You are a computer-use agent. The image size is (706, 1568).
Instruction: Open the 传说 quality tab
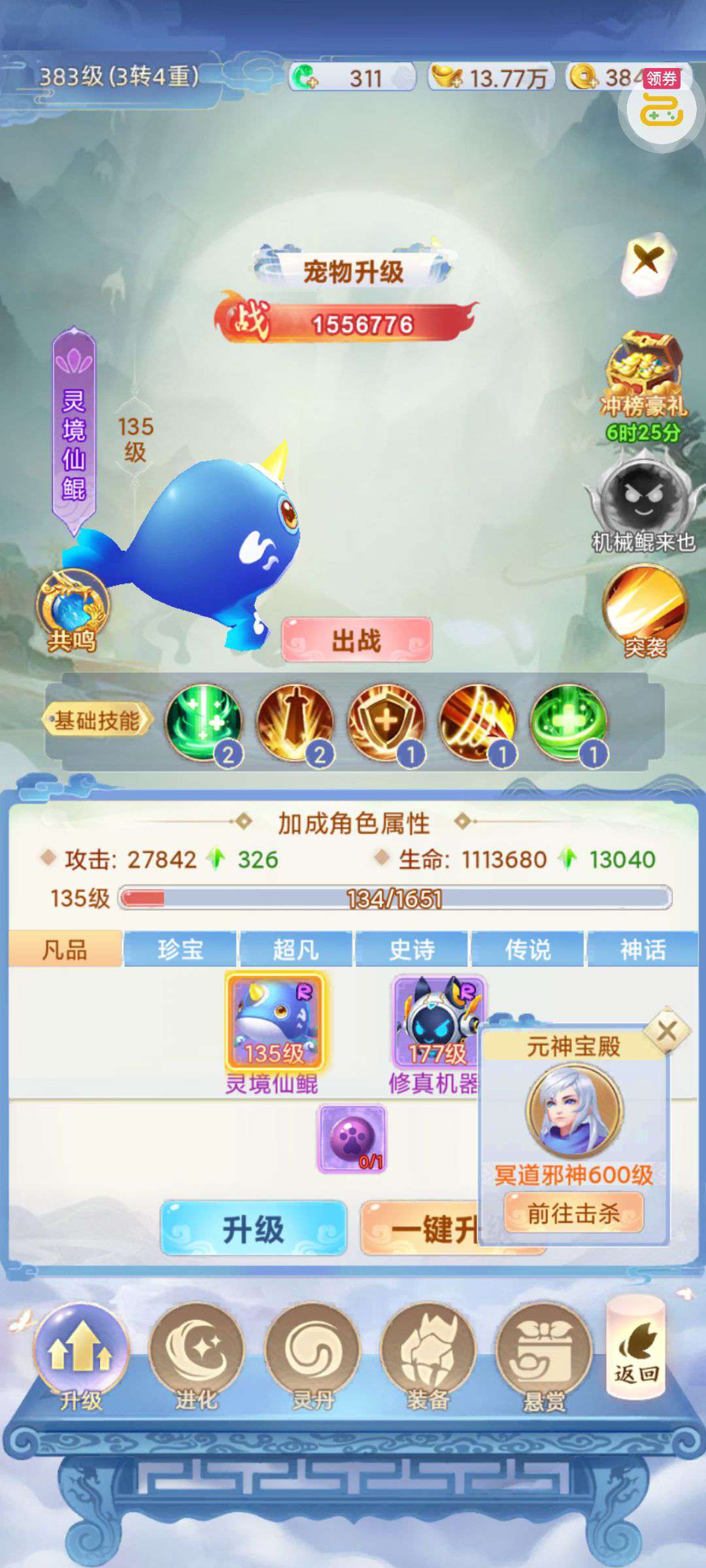coord(528,949)
